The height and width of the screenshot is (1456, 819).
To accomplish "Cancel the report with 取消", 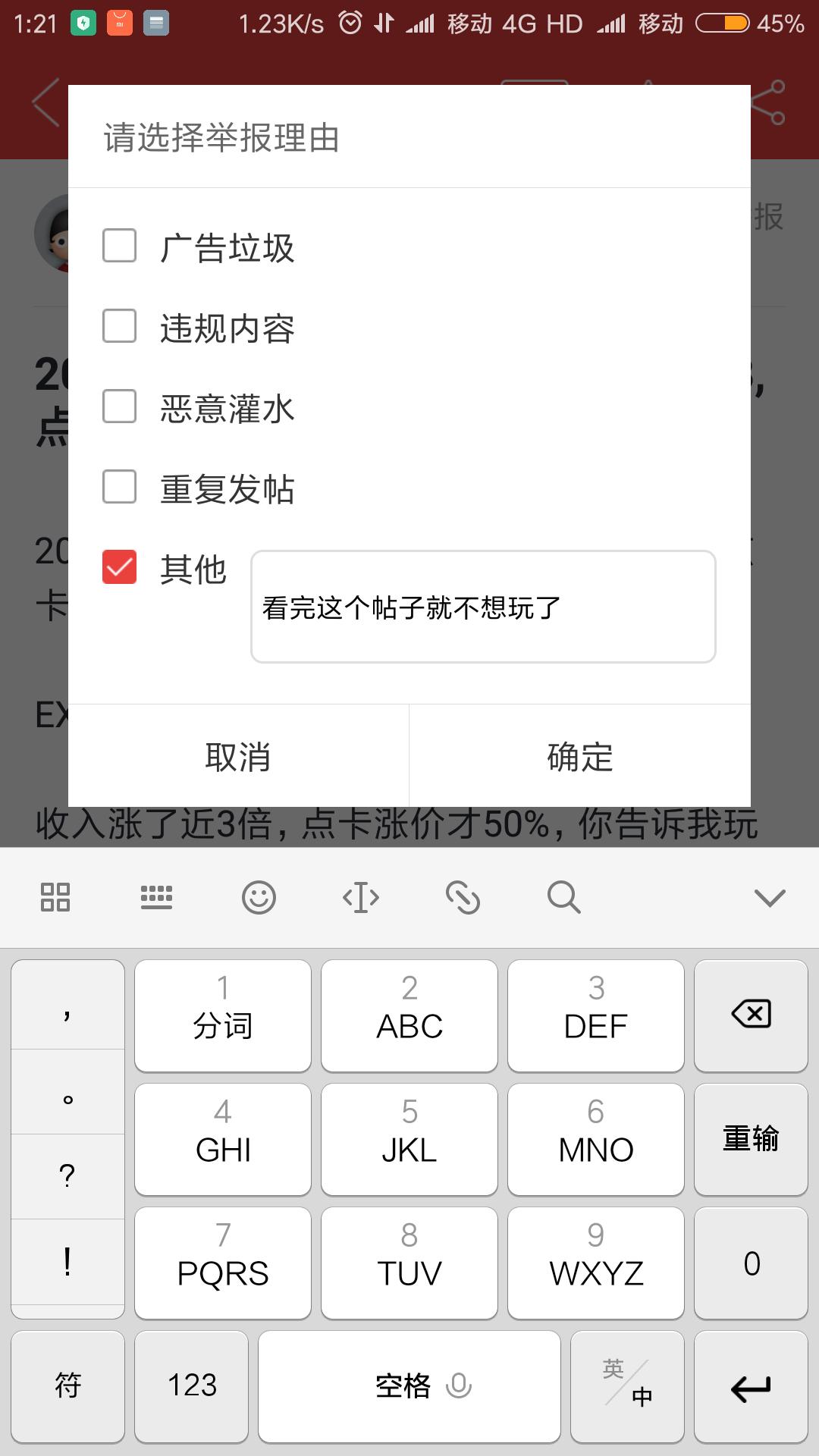I will click(x=238, y=756).
